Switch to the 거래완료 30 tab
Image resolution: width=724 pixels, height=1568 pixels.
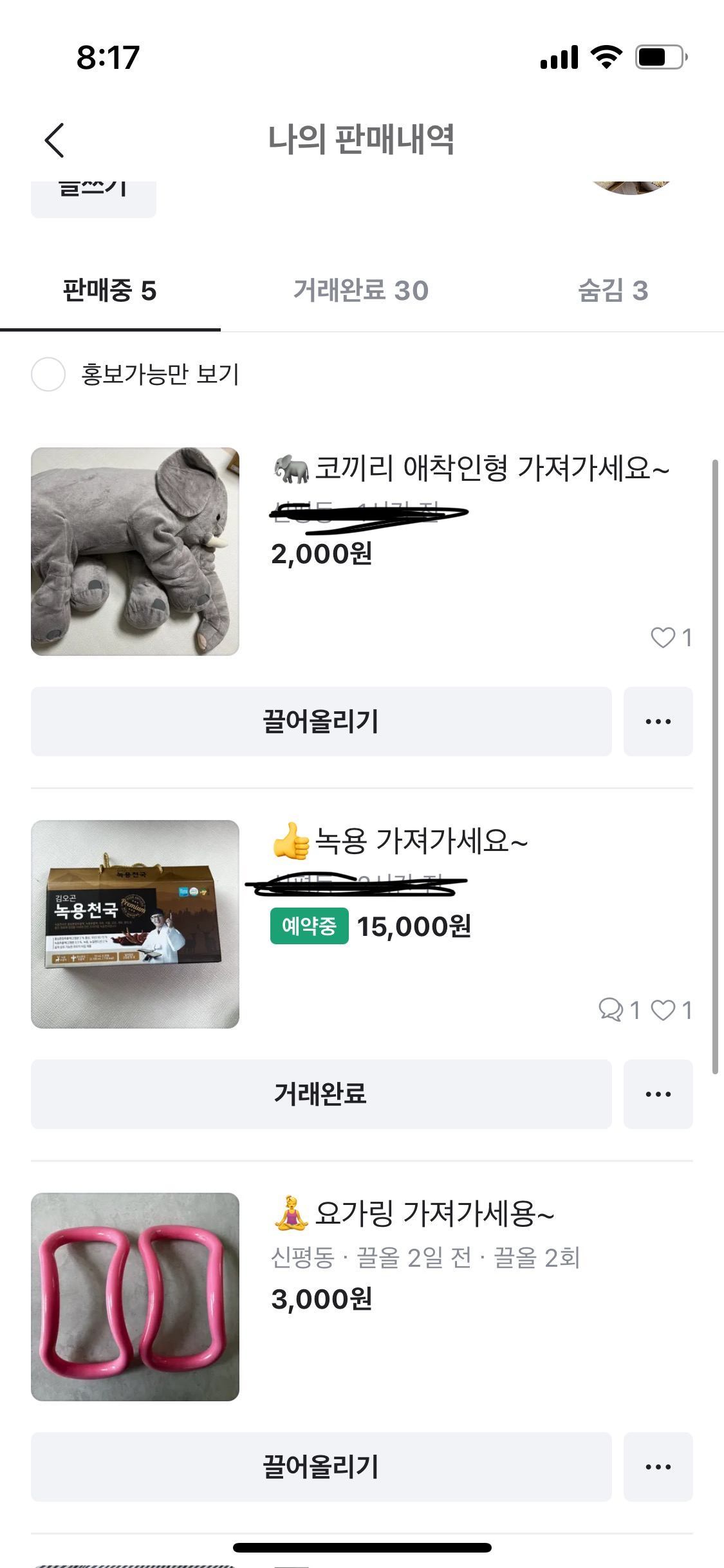tap(361, 290)
